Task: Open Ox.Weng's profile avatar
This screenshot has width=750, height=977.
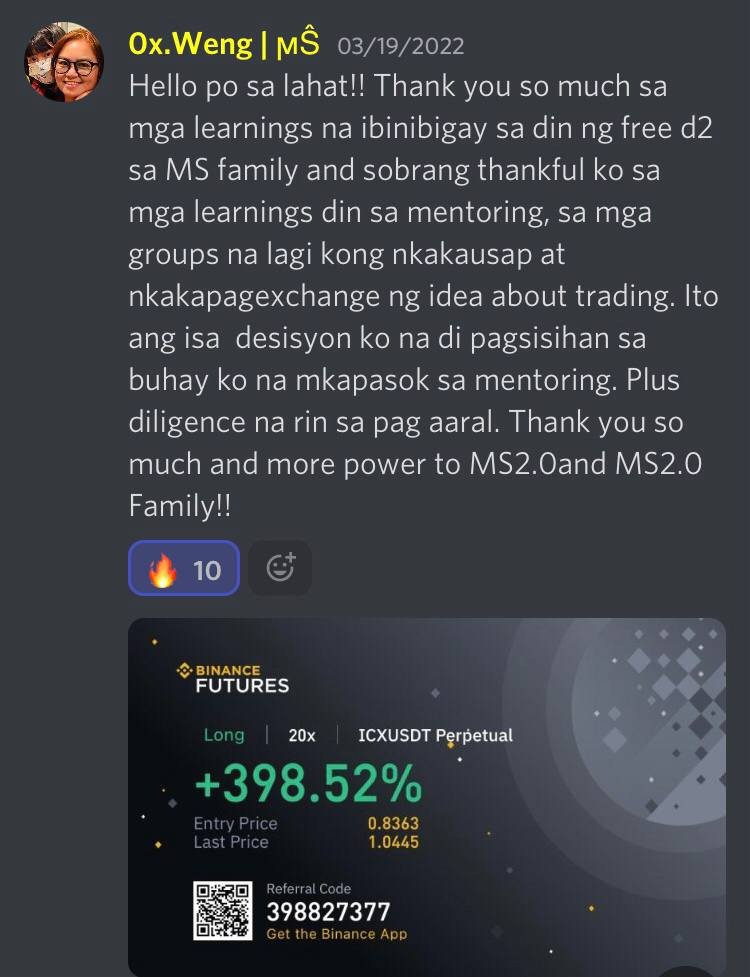Action: point(64,62)
